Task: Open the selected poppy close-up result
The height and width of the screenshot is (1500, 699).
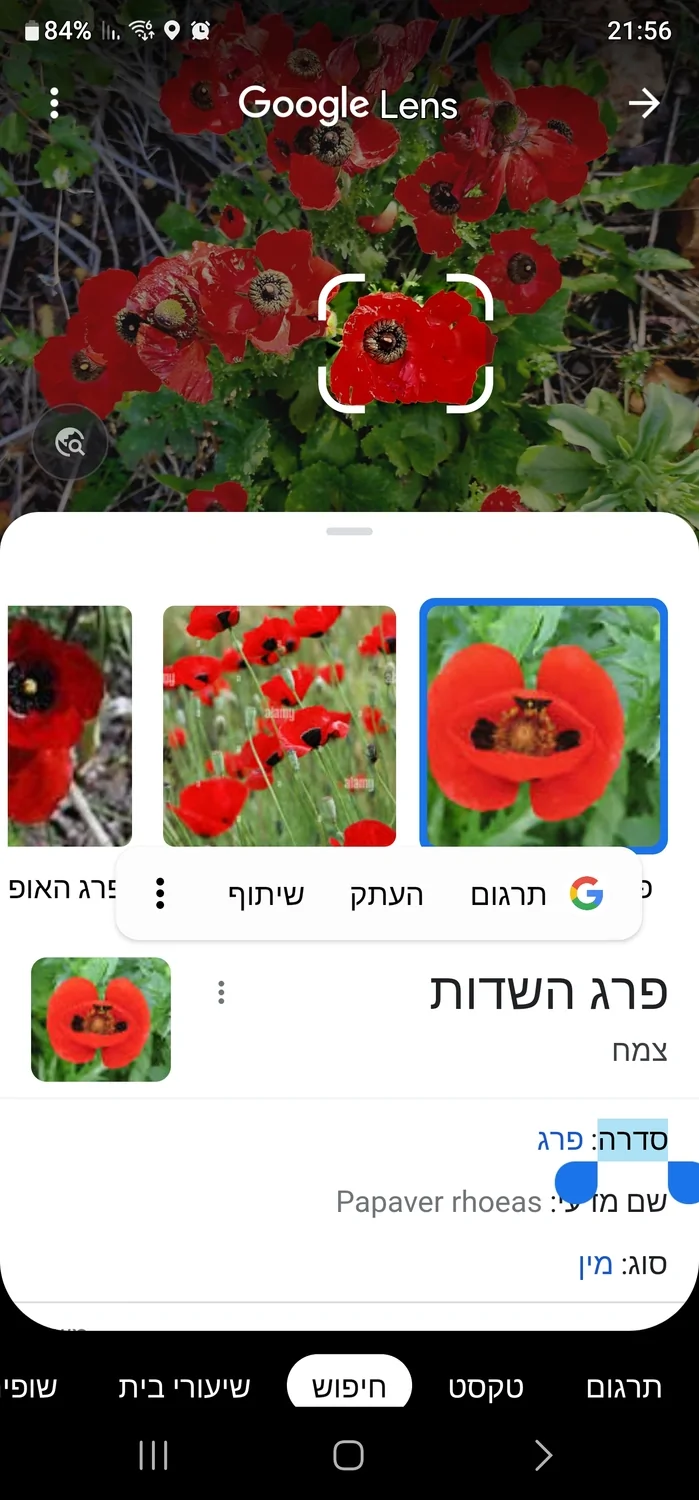Action: pyautogui.click(x=543, y=726)
